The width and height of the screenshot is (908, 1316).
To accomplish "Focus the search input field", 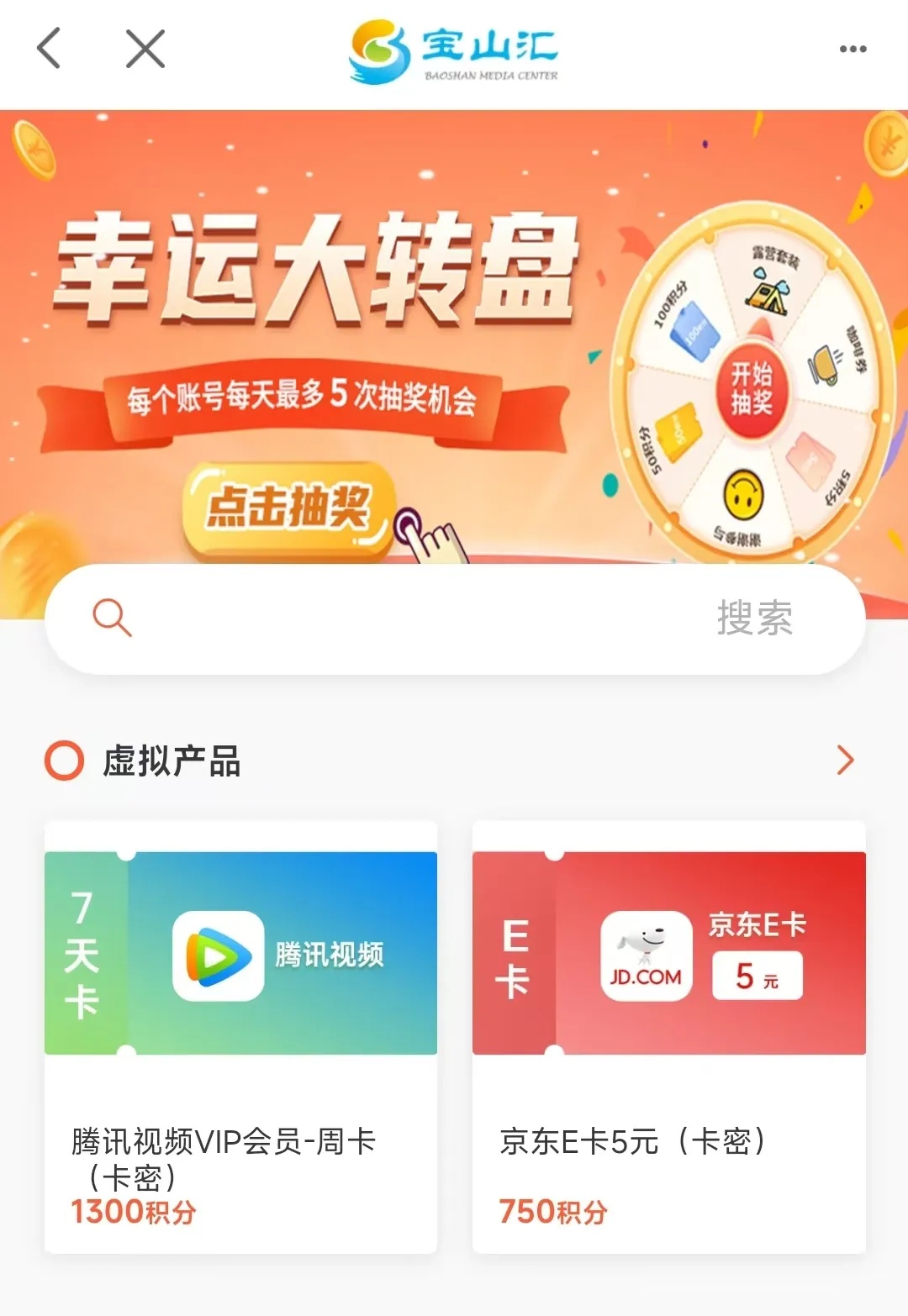I will click(404, 619).
